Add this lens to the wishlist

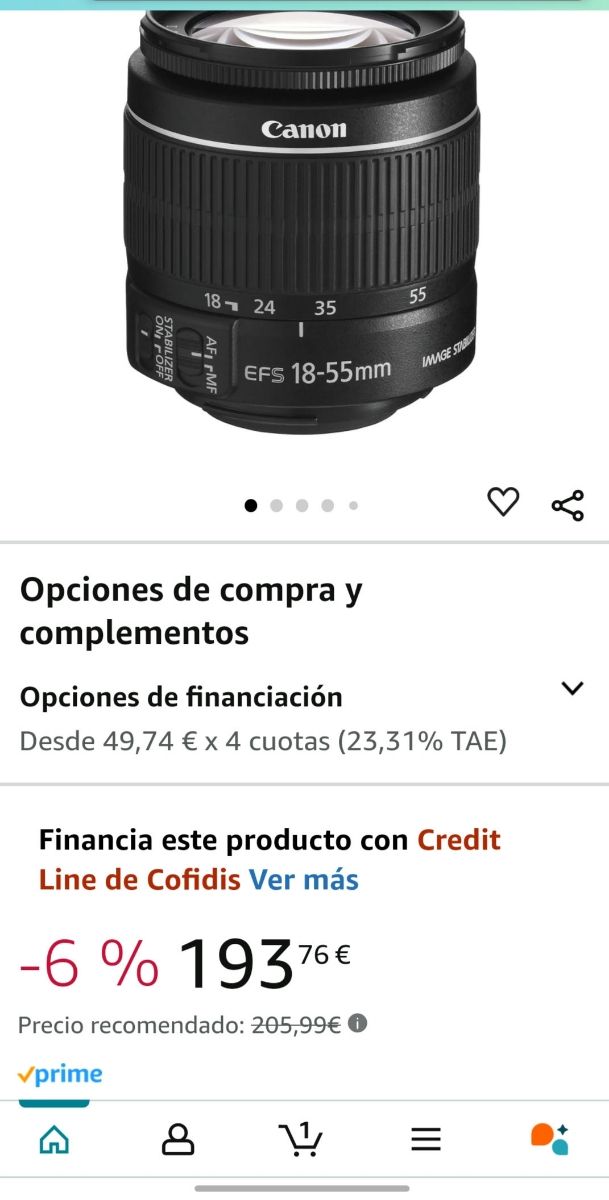coord(503,502)
